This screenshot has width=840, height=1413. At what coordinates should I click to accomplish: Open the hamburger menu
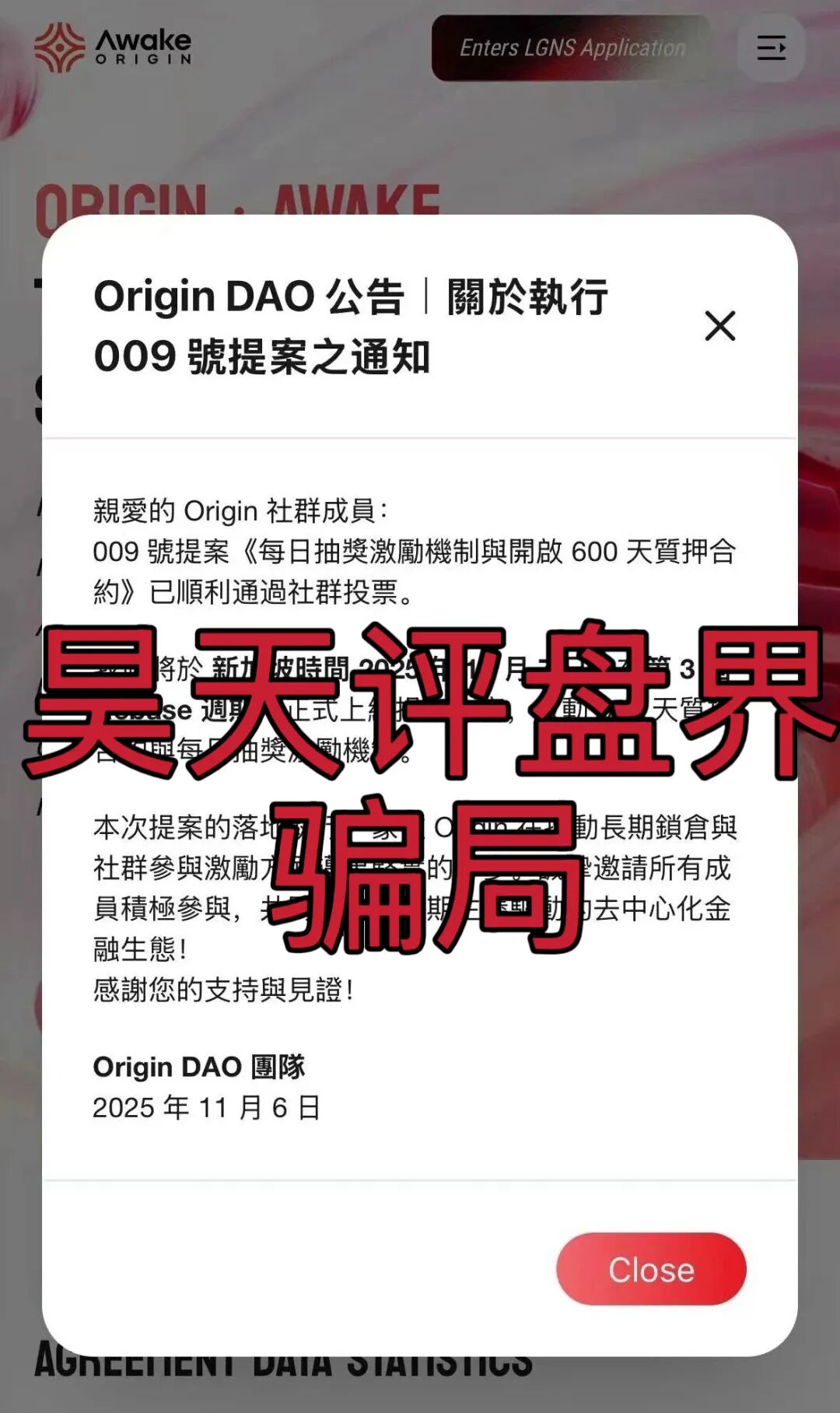click(771, 48)
